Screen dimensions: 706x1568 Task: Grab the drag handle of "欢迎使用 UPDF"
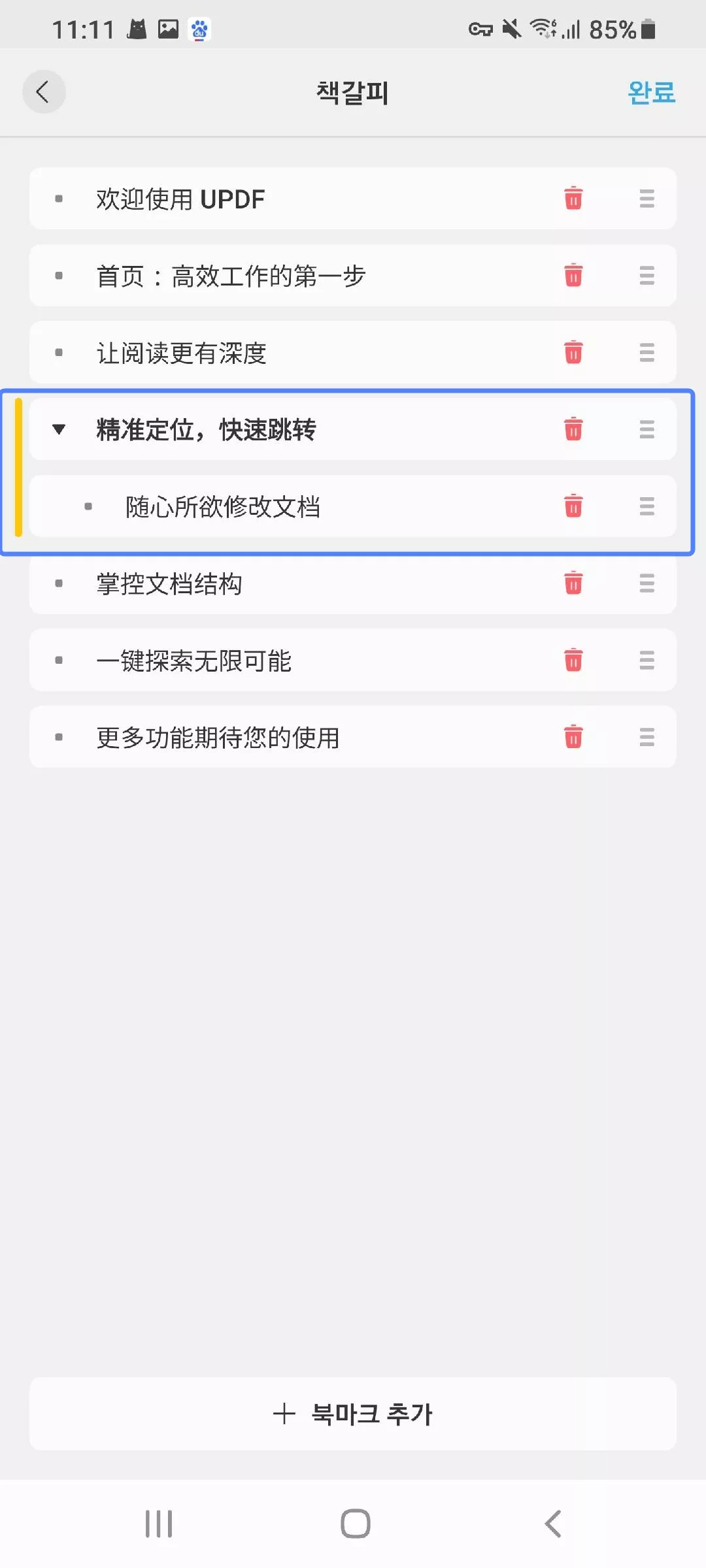(647, 199)
